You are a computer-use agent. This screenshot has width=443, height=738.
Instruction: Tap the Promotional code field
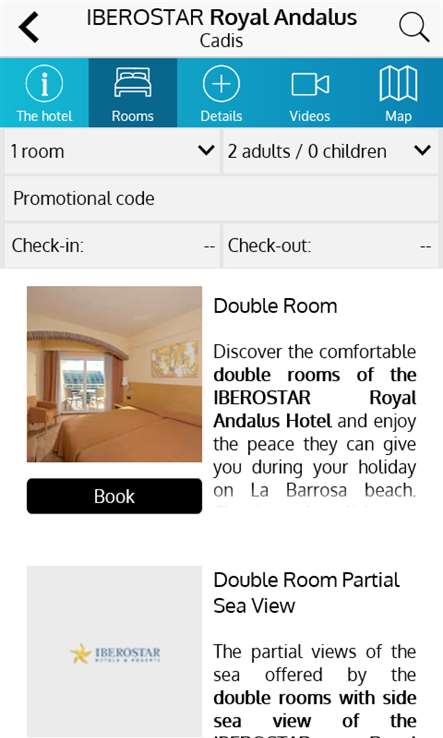(x=221, y=199)
